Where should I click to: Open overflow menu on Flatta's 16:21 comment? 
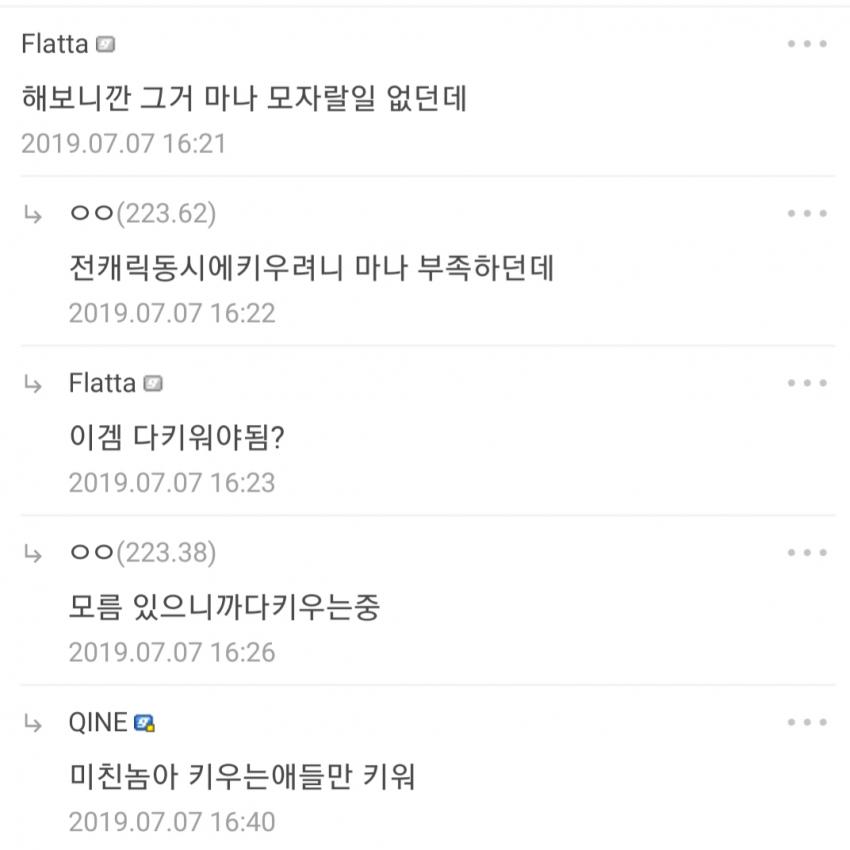(806, 45)
